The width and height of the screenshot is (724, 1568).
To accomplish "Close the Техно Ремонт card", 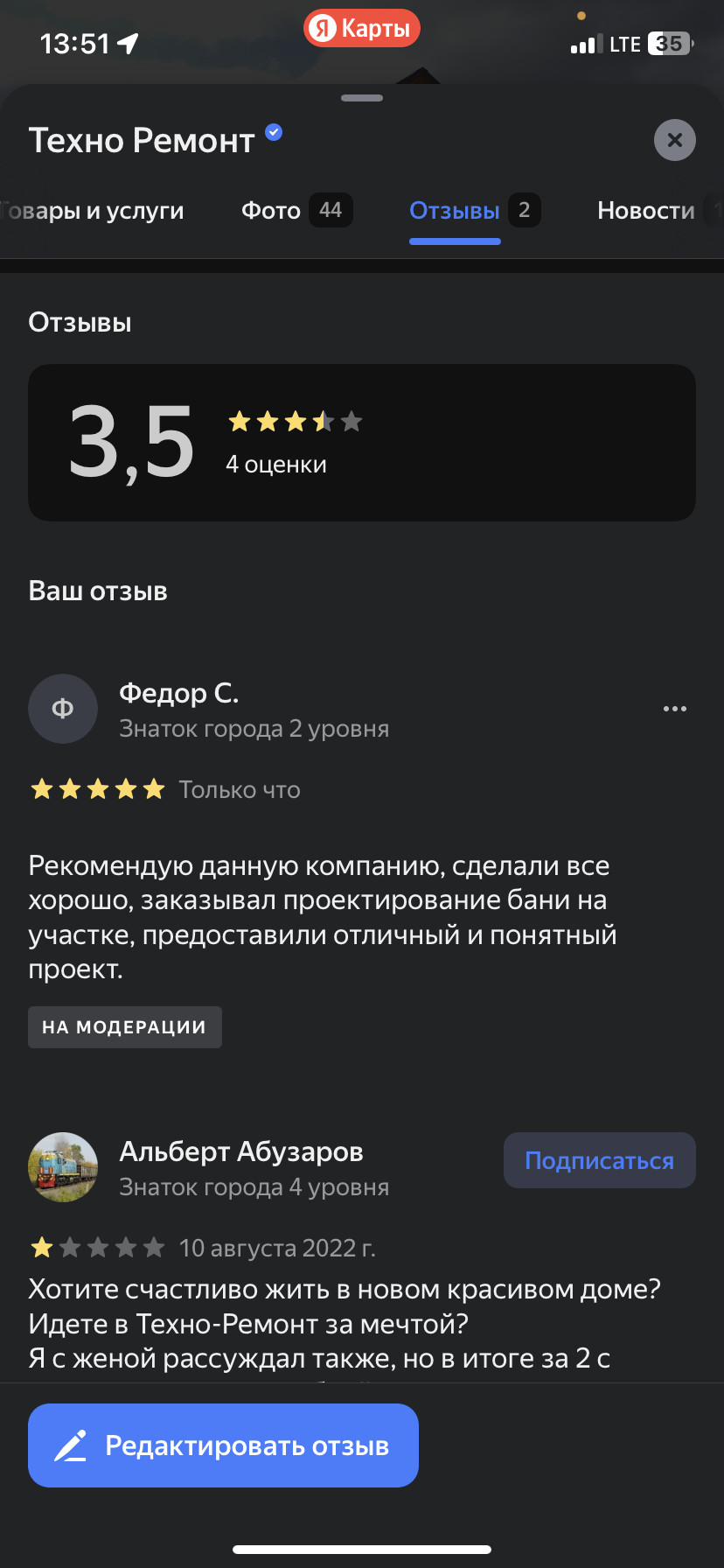I will click(x=674, y=140).
